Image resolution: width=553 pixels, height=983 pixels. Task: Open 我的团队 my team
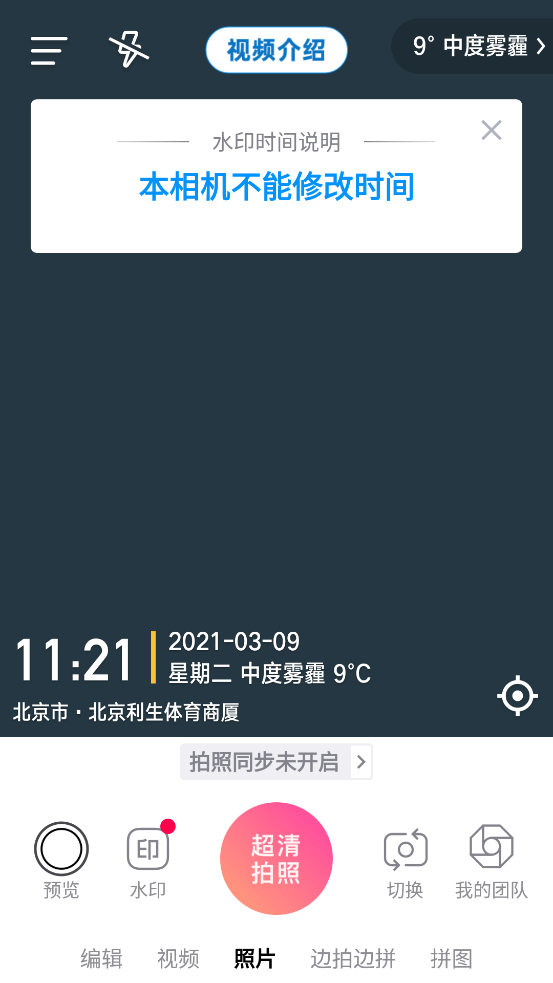[492, 863]
